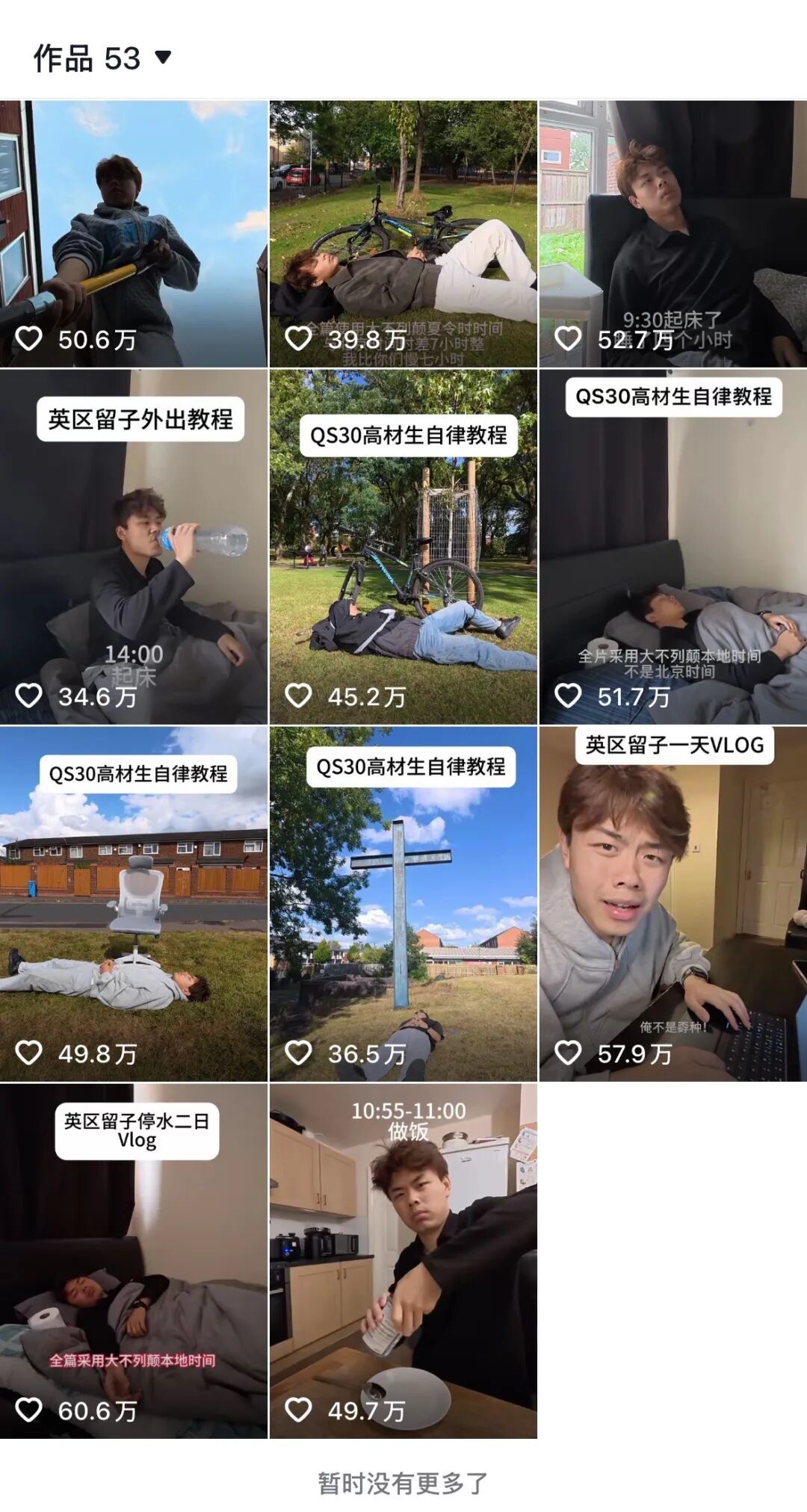The height and width of the screenshot is (1512, 807).
Task: Open the video with 50.6万 likes
Action: point(134,234)
